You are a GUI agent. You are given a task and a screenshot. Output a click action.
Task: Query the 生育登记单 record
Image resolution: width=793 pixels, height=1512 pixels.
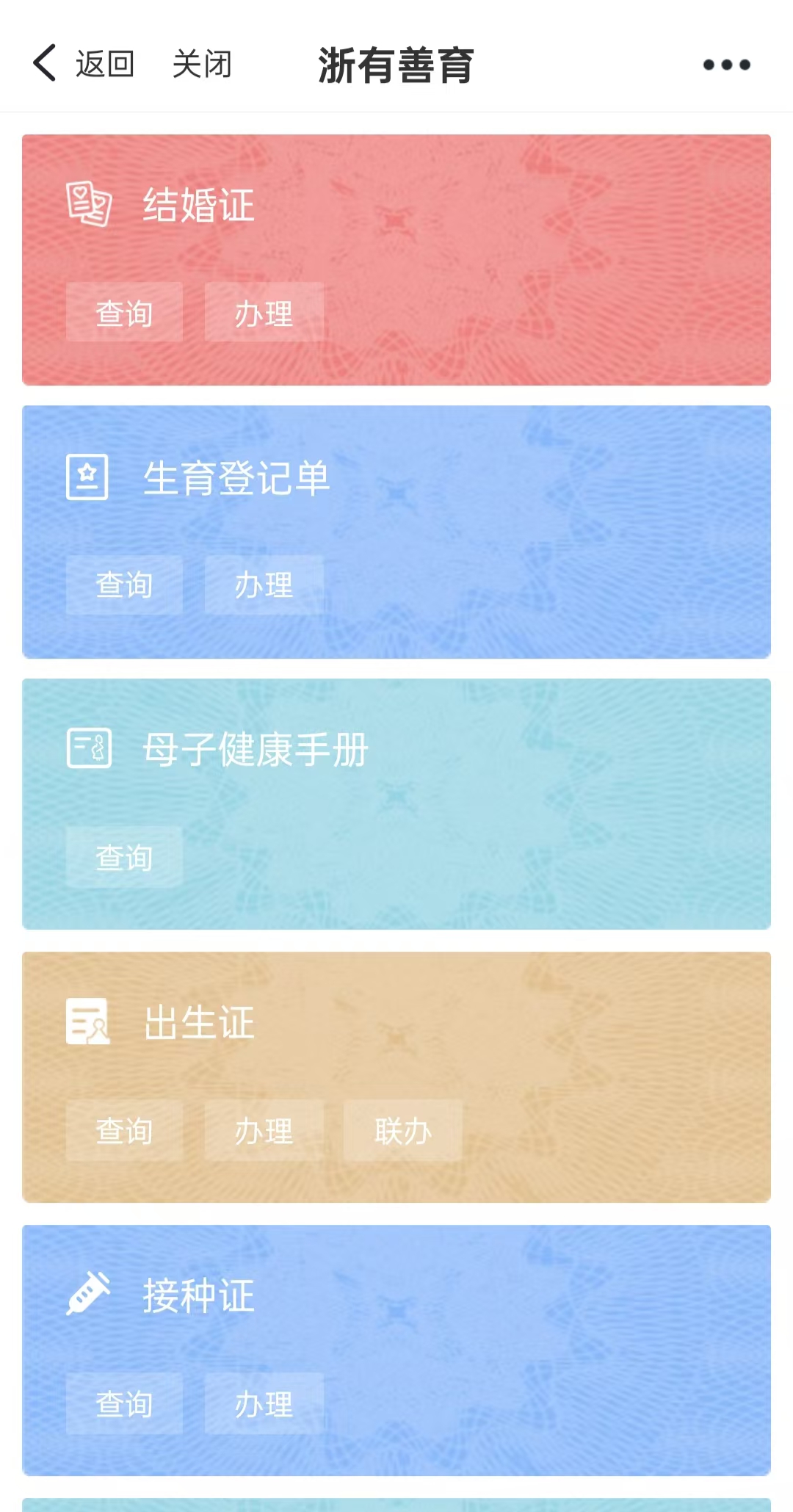pyautogui.click(x=124, y=585)
